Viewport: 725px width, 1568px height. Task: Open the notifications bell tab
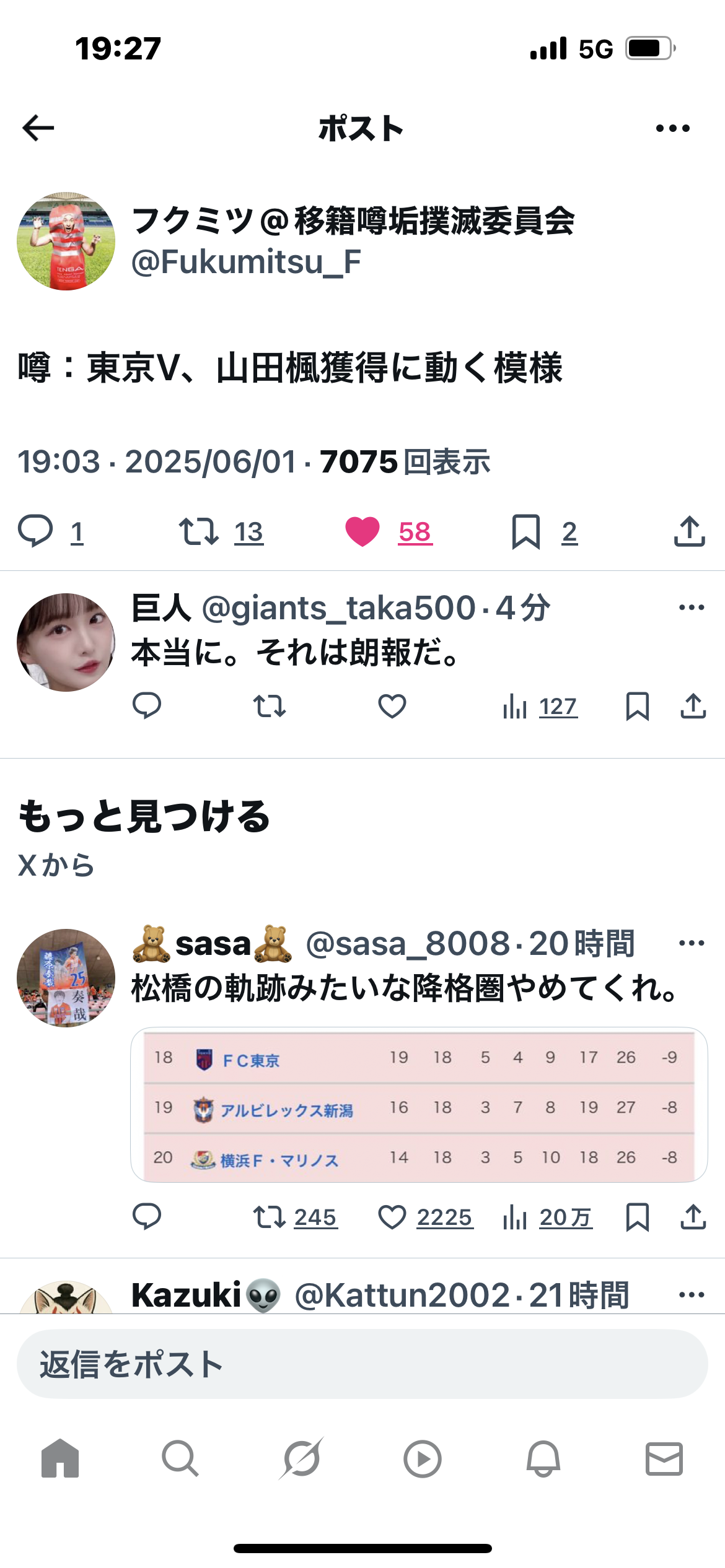click(x=543, y=1458)
